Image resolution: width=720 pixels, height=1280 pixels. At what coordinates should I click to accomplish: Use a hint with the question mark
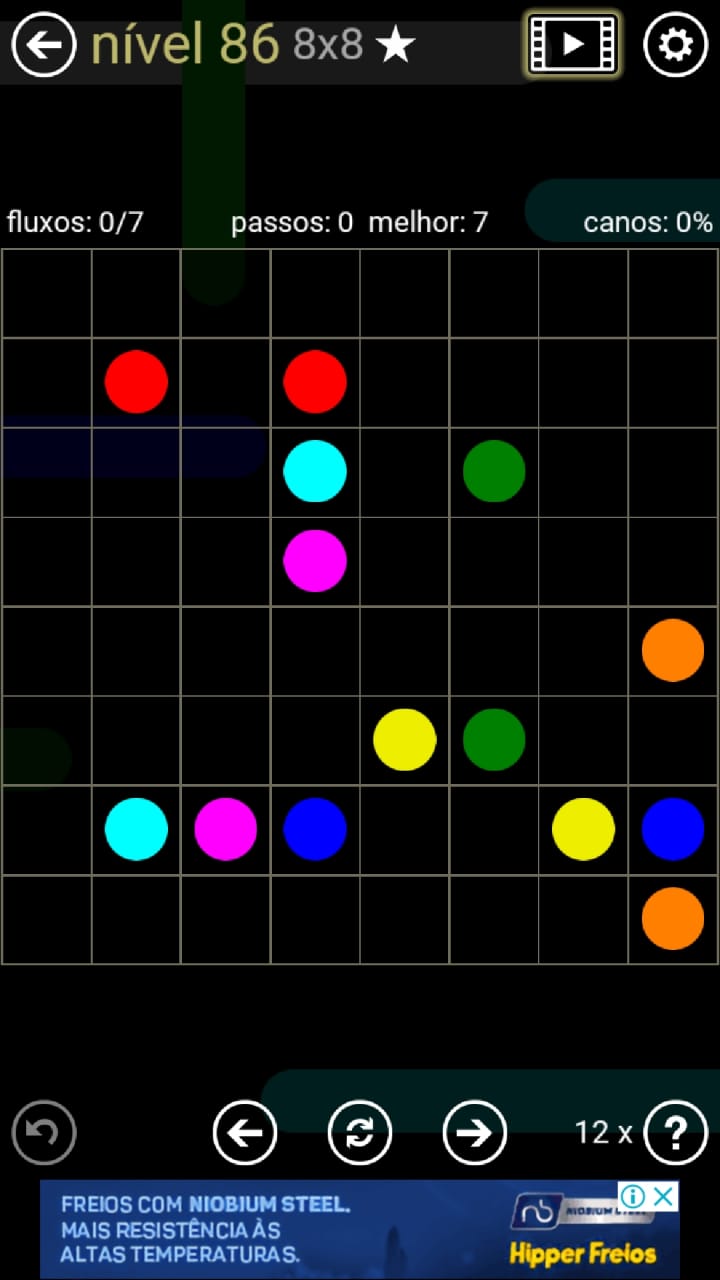coord(676,1133)
